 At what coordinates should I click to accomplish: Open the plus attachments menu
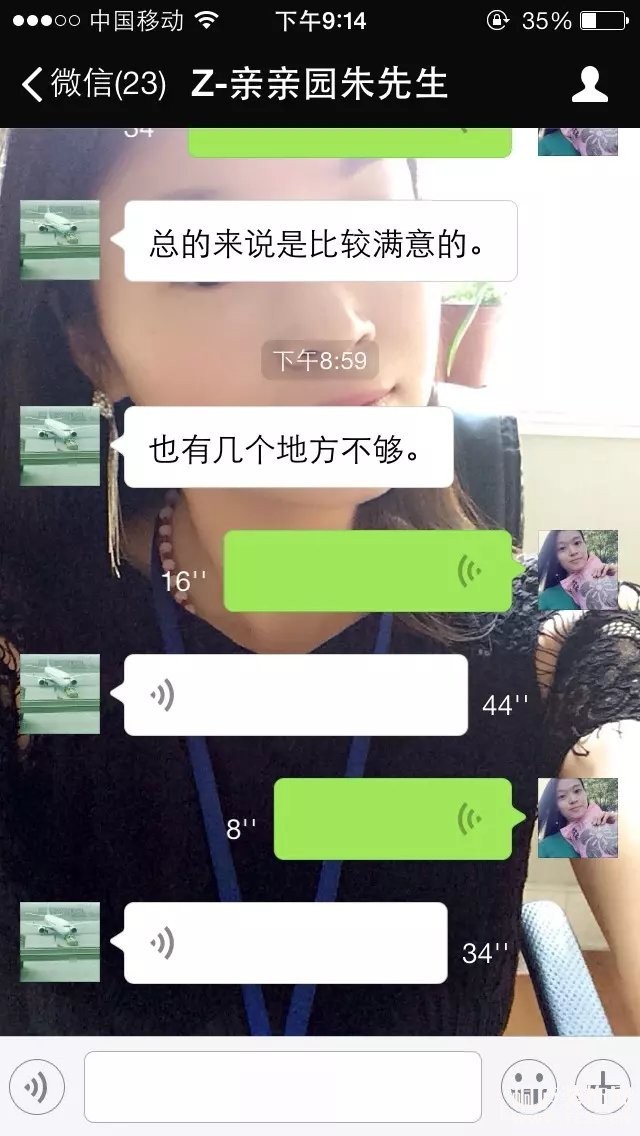(x=602, y=1086)
